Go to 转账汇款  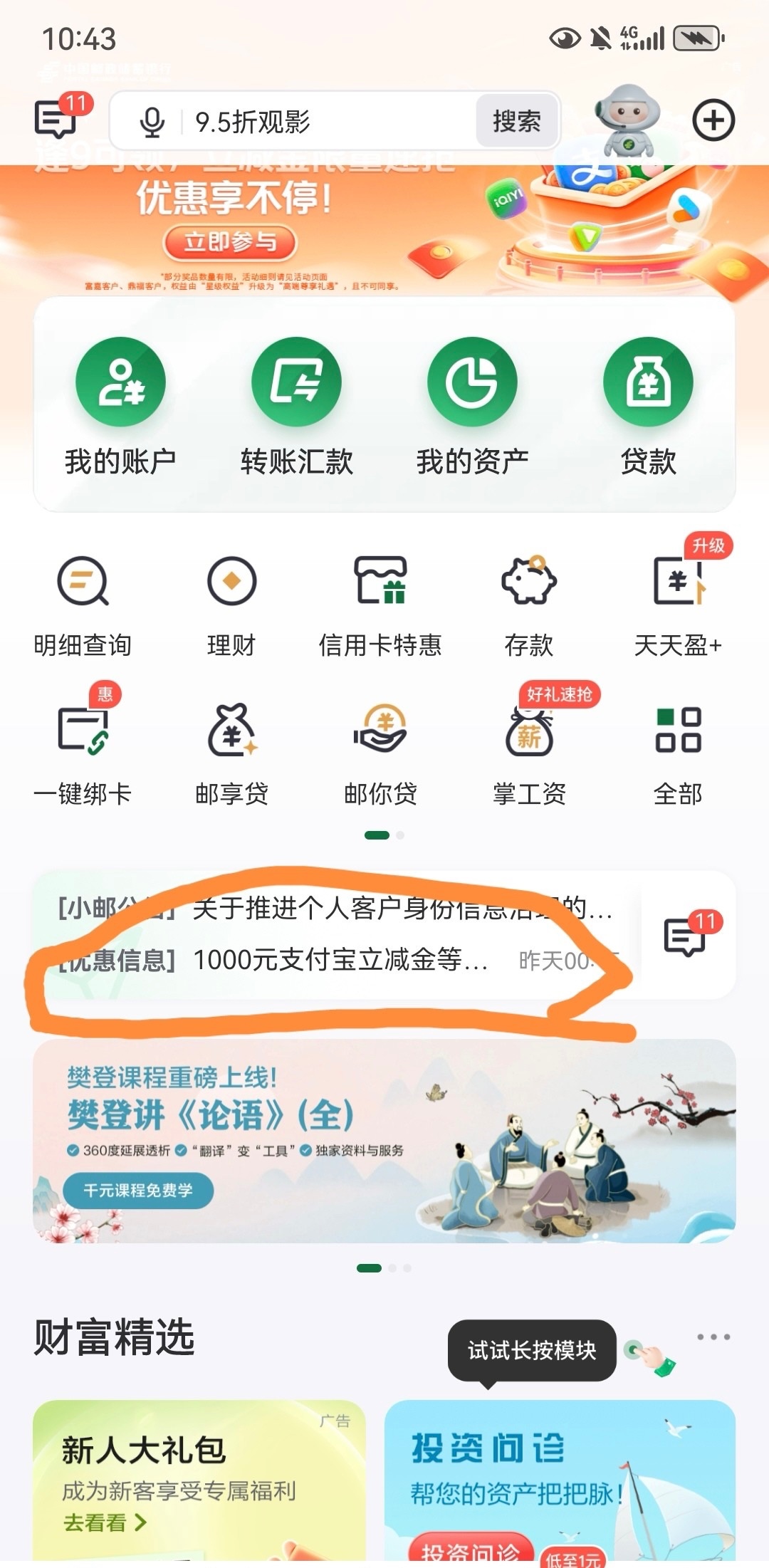(x=296, y=406)
